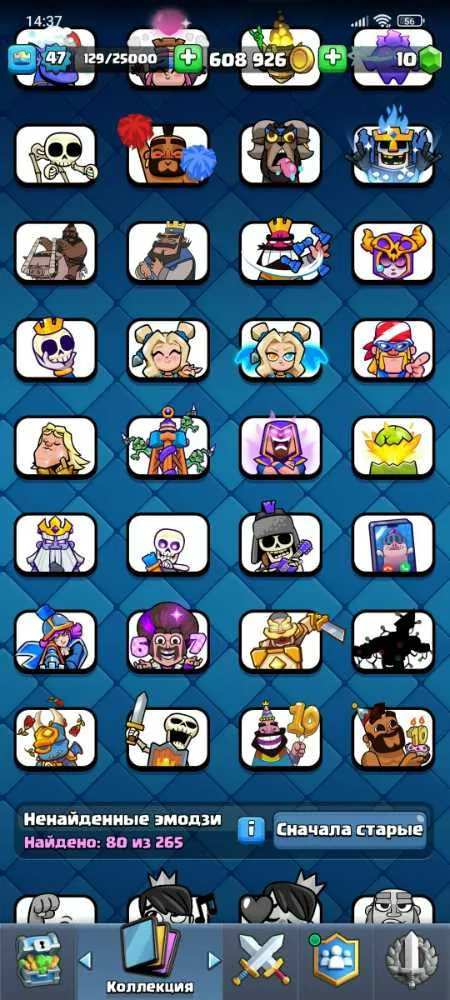Add gems with the plus button
Image resolution: width=450 pixels, height=1000 pixels.
coord(332,59)
